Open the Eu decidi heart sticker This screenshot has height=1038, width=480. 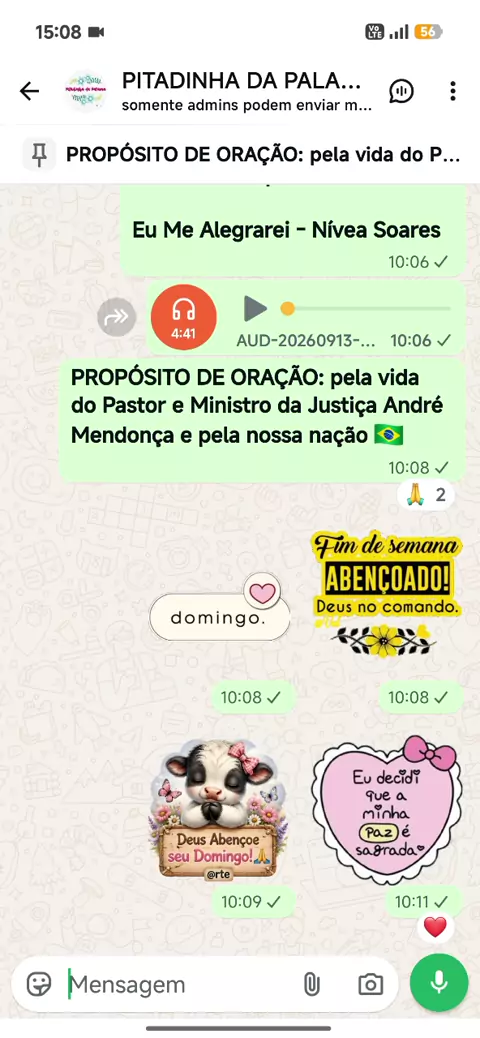[x=387, y=808]
